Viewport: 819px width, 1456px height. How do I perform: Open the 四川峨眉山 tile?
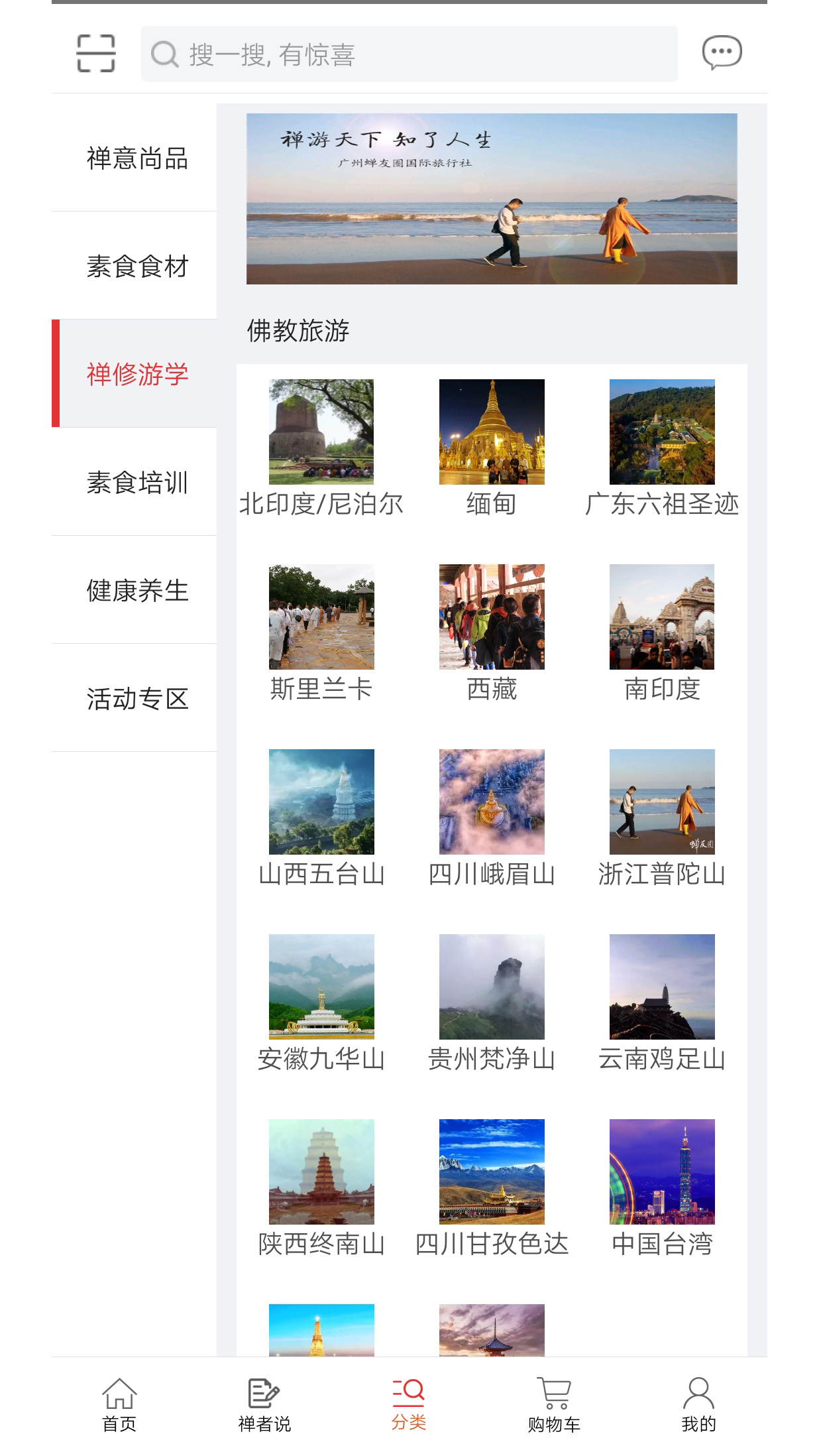(492, 818)
